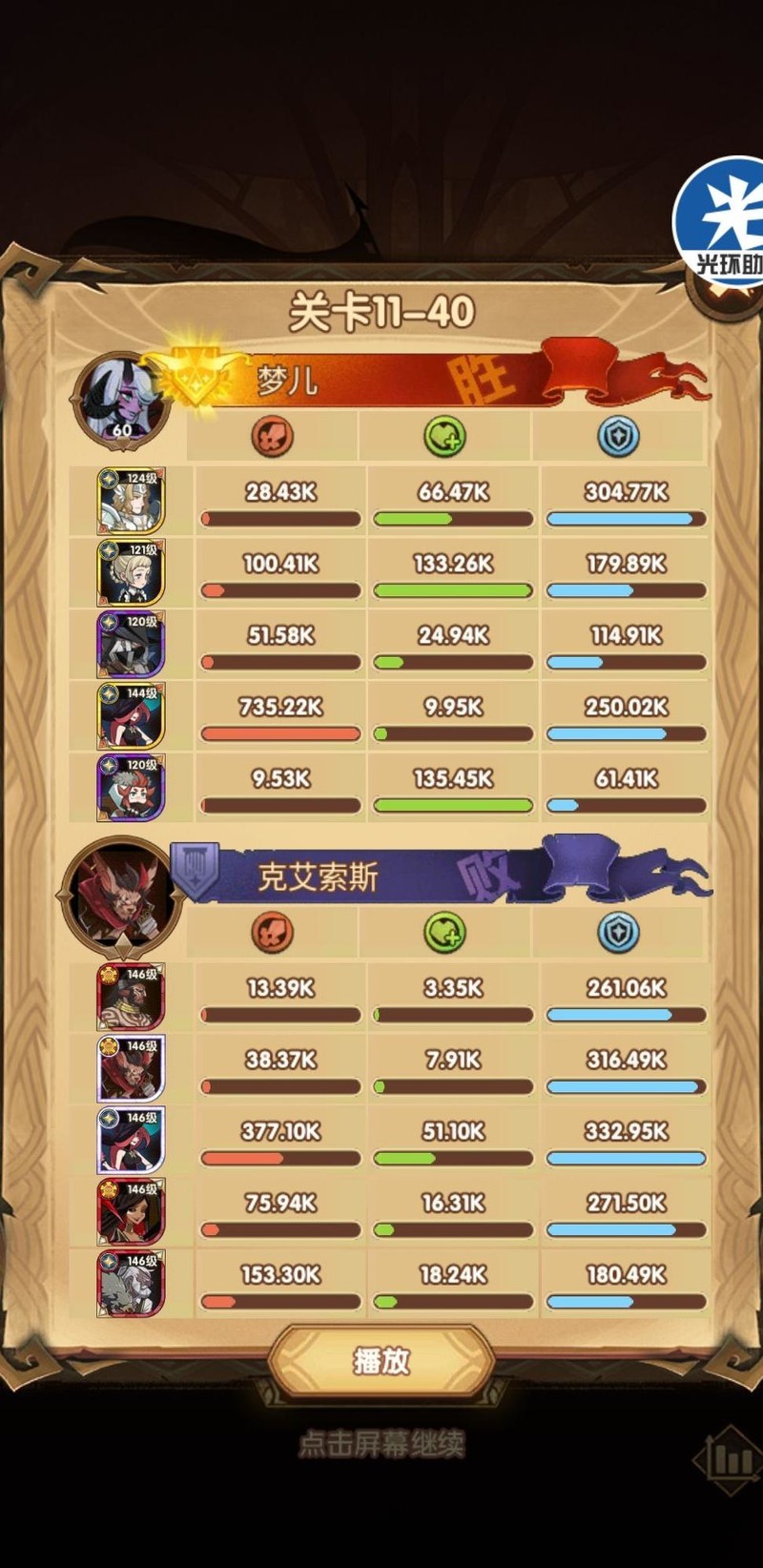This screenshot has height=1568, width=763.
Task: View the level 144 hero in 梦儿's team
Action: (131, 716)
